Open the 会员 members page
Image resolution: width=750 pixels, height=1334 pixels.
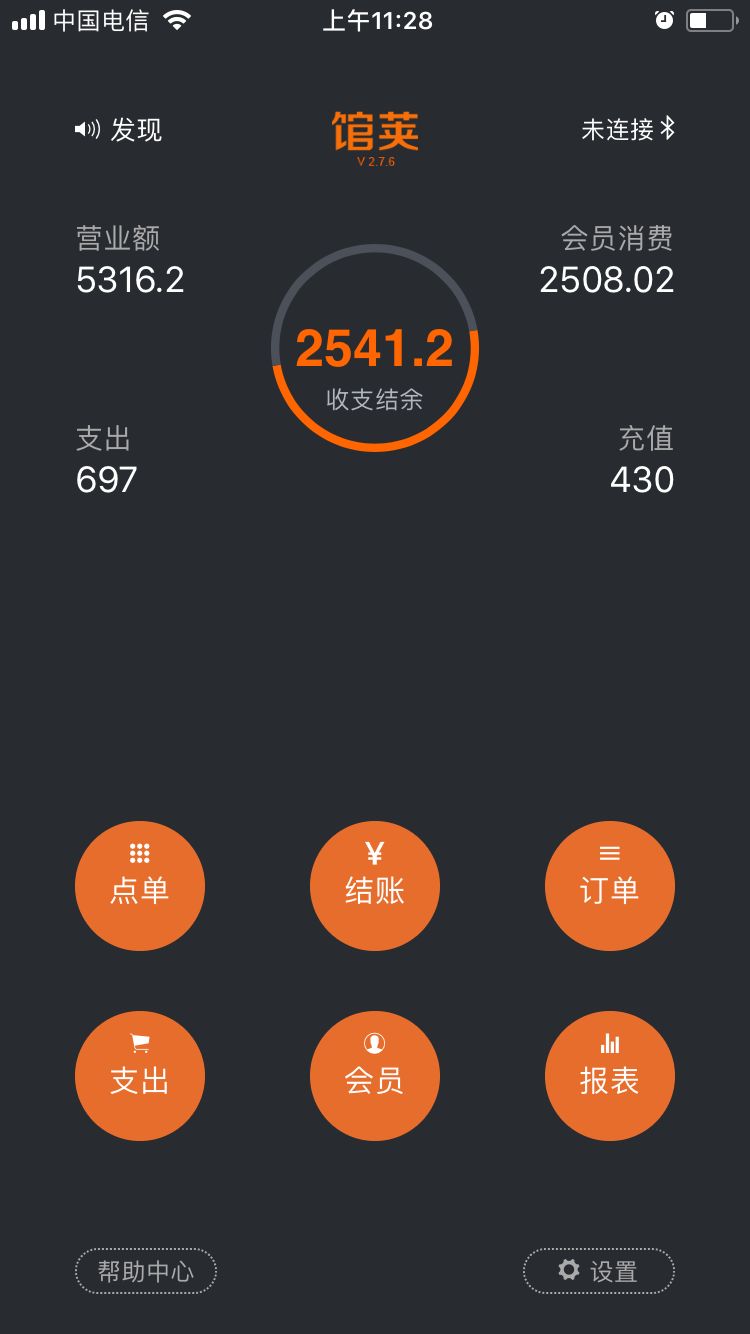tap(375, 1076)
